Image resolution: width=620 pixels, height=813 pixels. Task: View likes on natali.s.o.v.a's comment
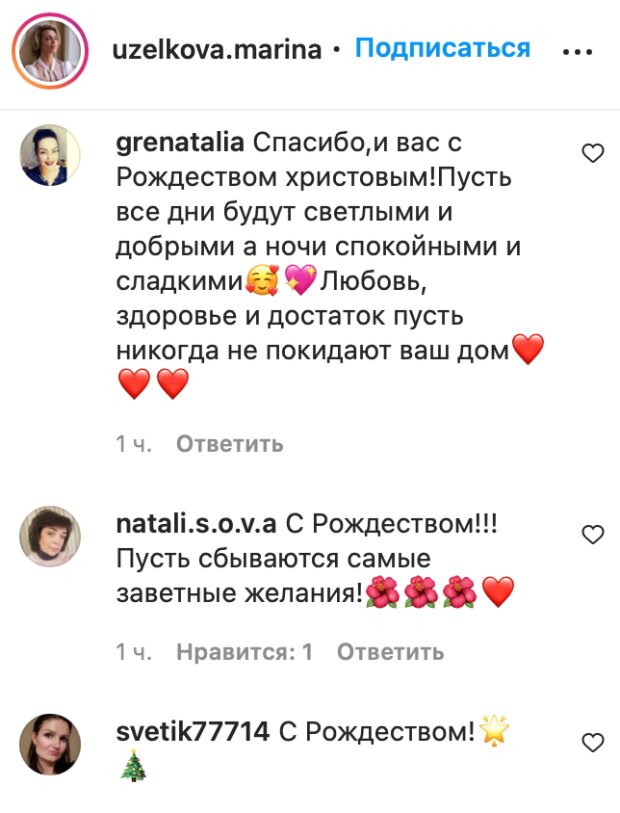click(244, 652)
